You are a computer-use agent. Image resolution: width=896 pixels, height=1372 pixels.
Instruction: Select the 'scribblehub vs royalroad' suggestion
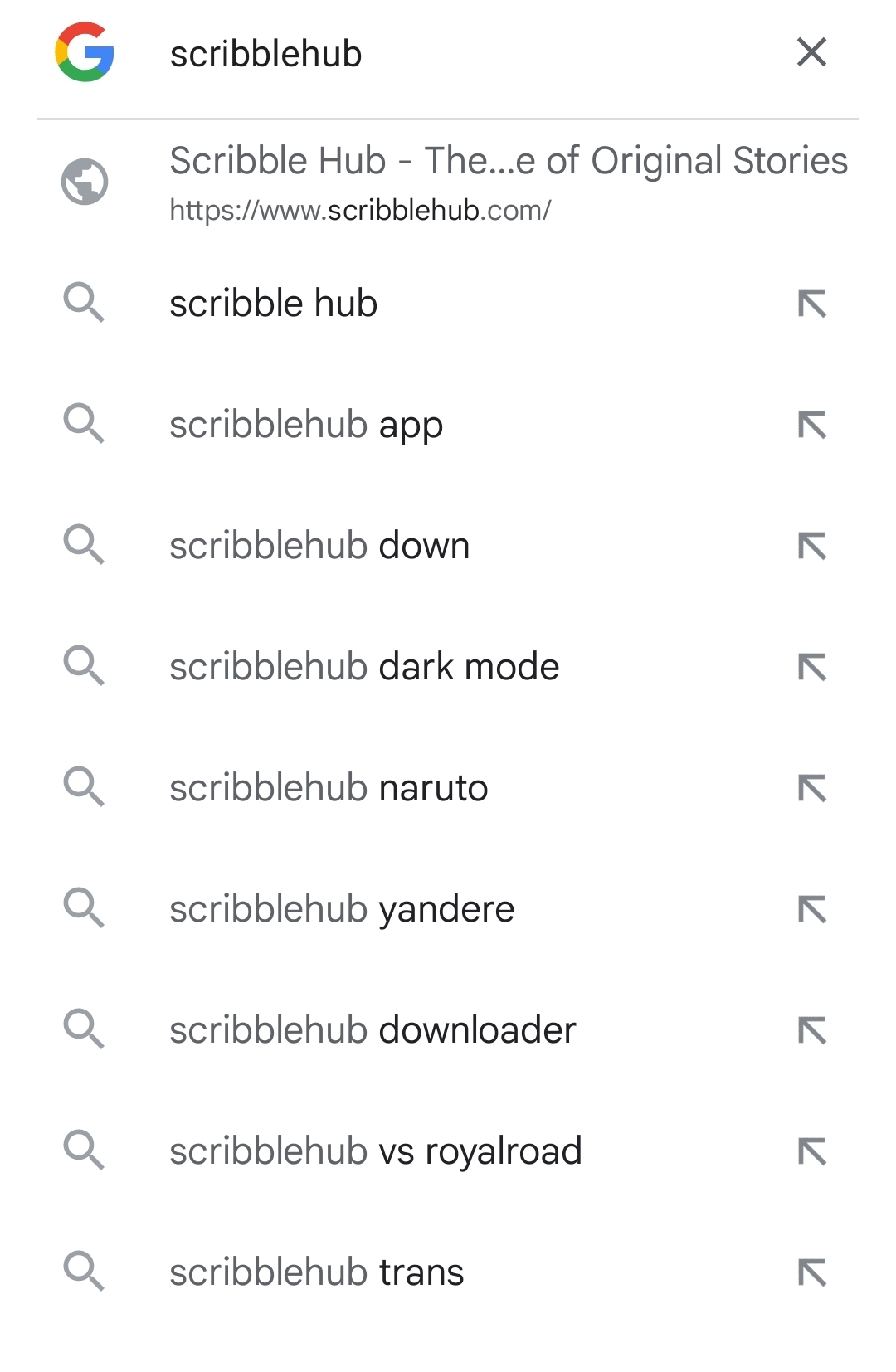coord(375,1151)
